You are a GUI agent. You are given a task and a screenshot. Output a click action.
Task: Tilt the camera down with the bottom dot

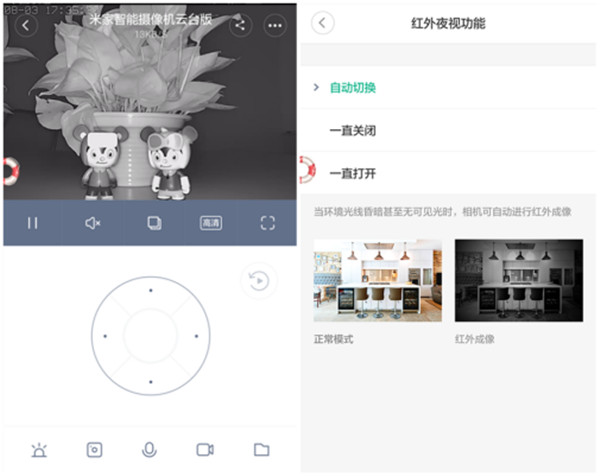(x=150, y=382)
